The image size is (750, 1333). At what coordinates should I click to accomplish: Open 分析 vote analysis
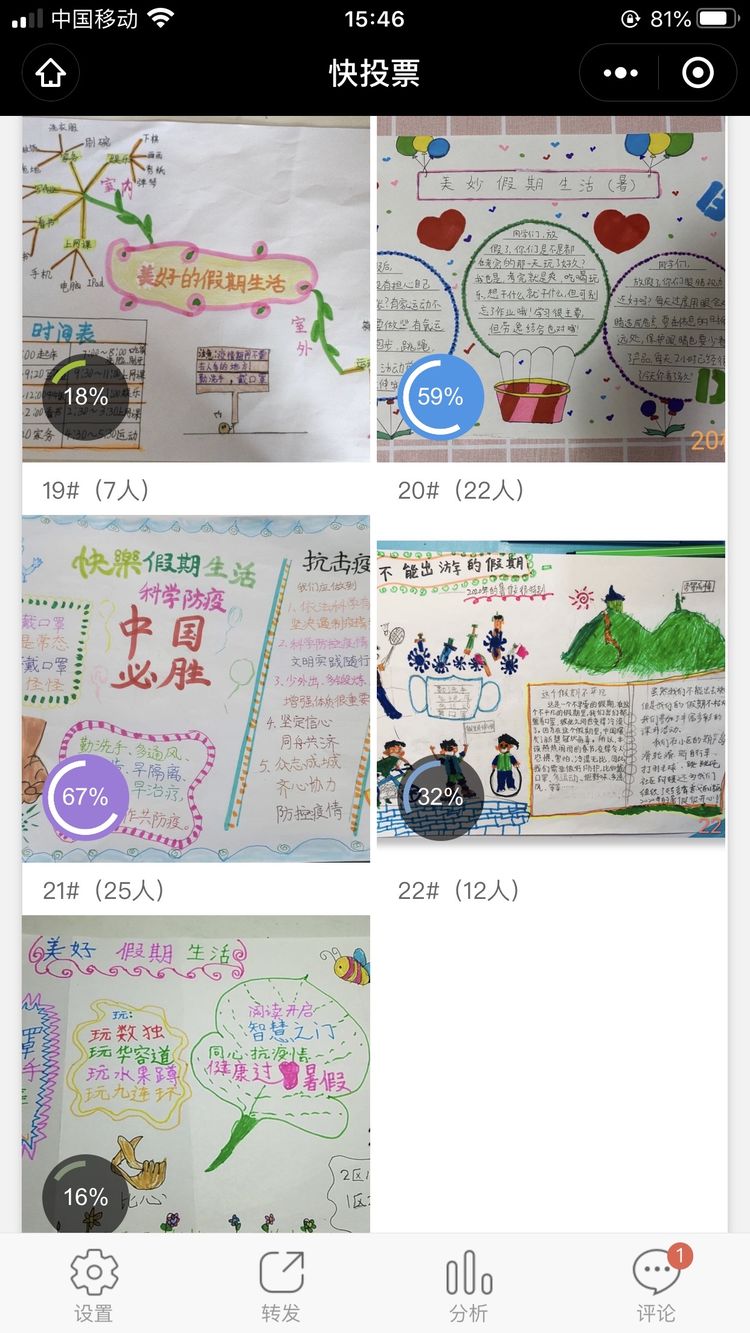click(x=469, y=1285)
